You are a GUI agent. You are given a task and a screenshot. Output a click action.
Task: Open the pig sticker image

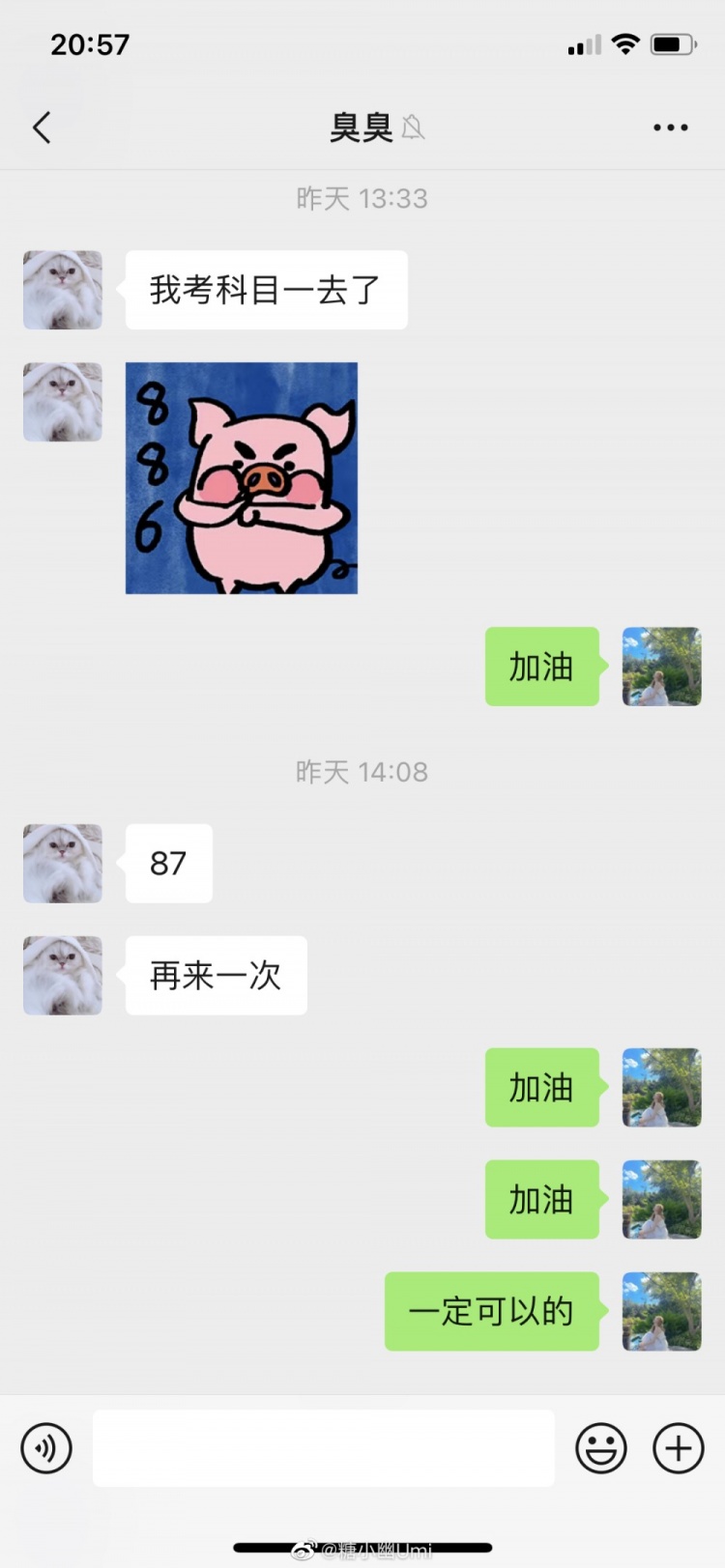241,477
